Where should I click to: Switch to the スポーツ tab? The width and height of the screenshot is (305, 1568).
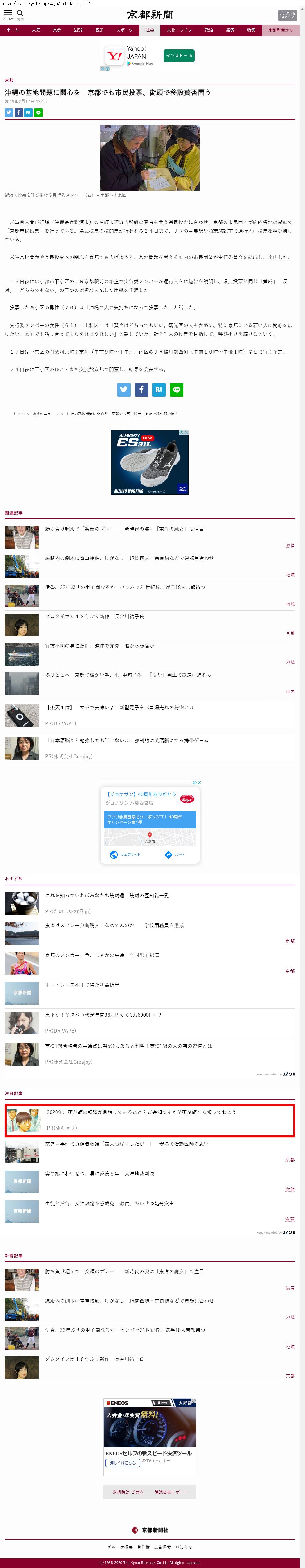(124, 30)
